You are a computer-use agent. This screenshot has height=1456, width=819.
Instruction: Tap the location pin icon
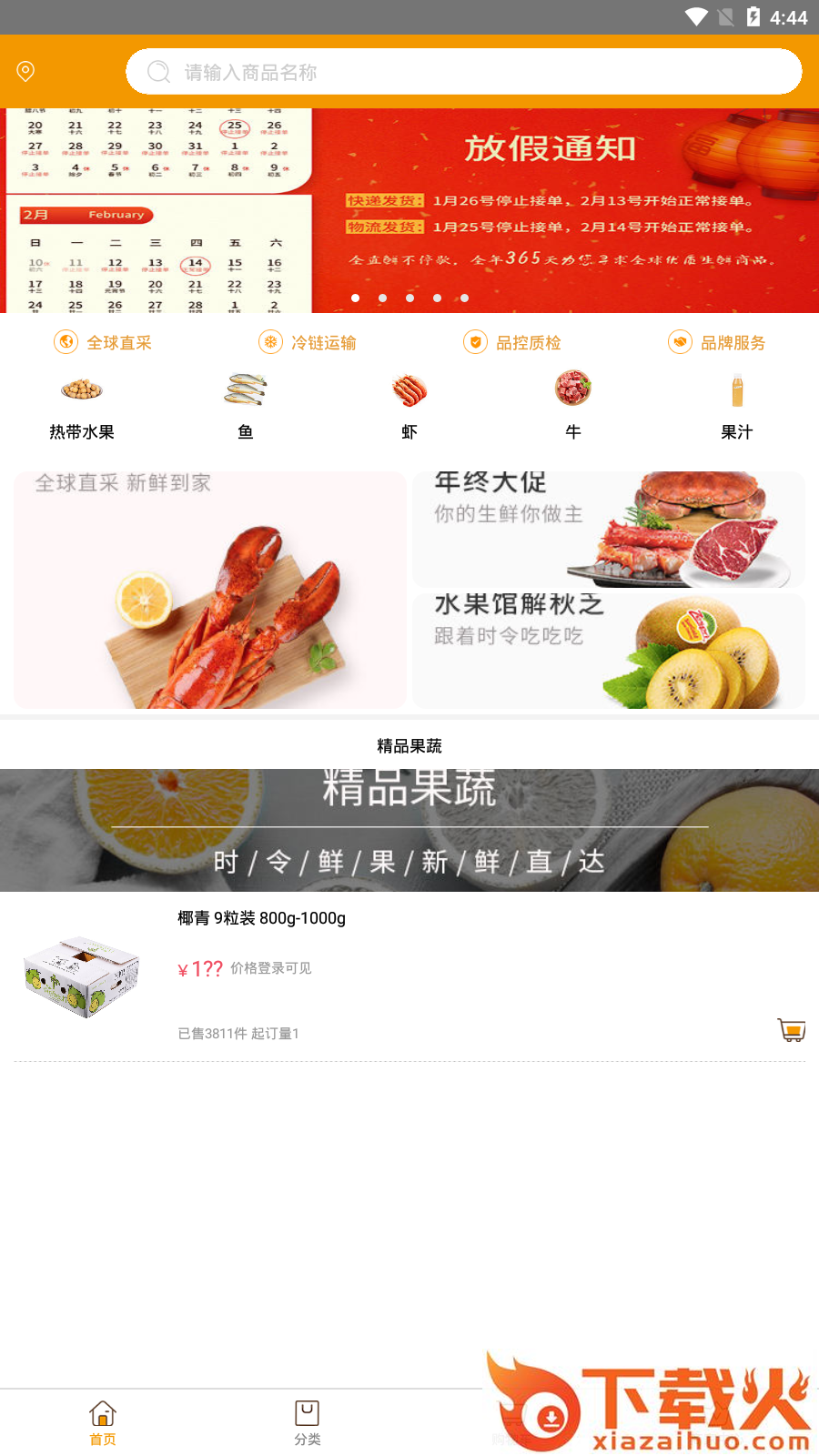point(25,71)
